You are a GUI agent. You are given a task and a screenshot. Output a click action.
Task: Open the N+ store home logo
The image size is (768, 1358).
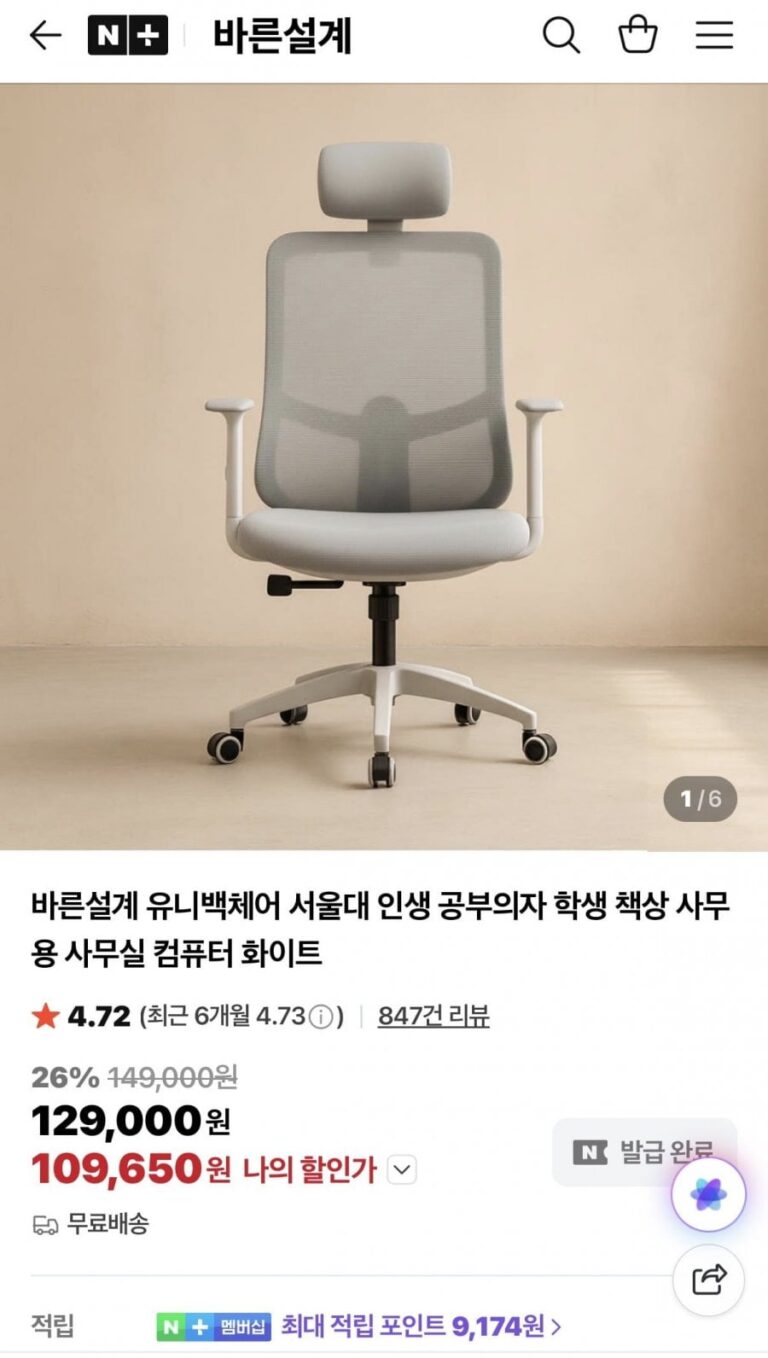[127, 36]
